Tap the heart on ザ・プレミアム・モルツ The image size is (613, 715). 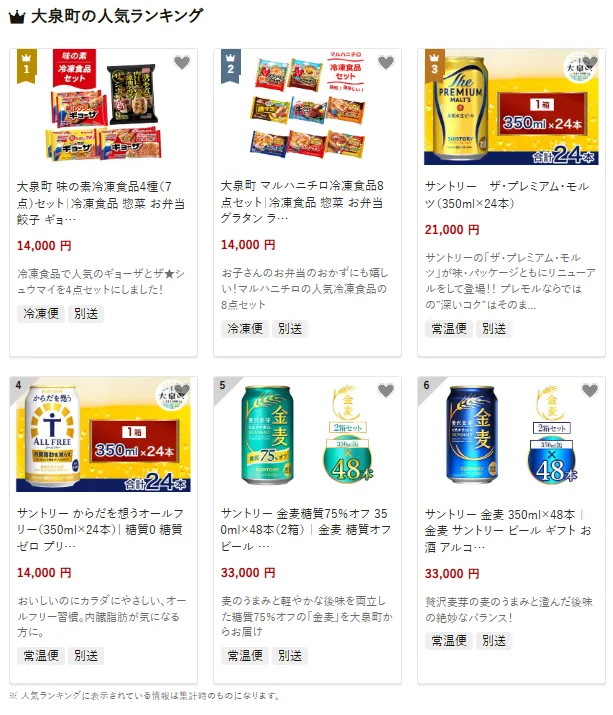pyautogui.click(x=589, y=63)
